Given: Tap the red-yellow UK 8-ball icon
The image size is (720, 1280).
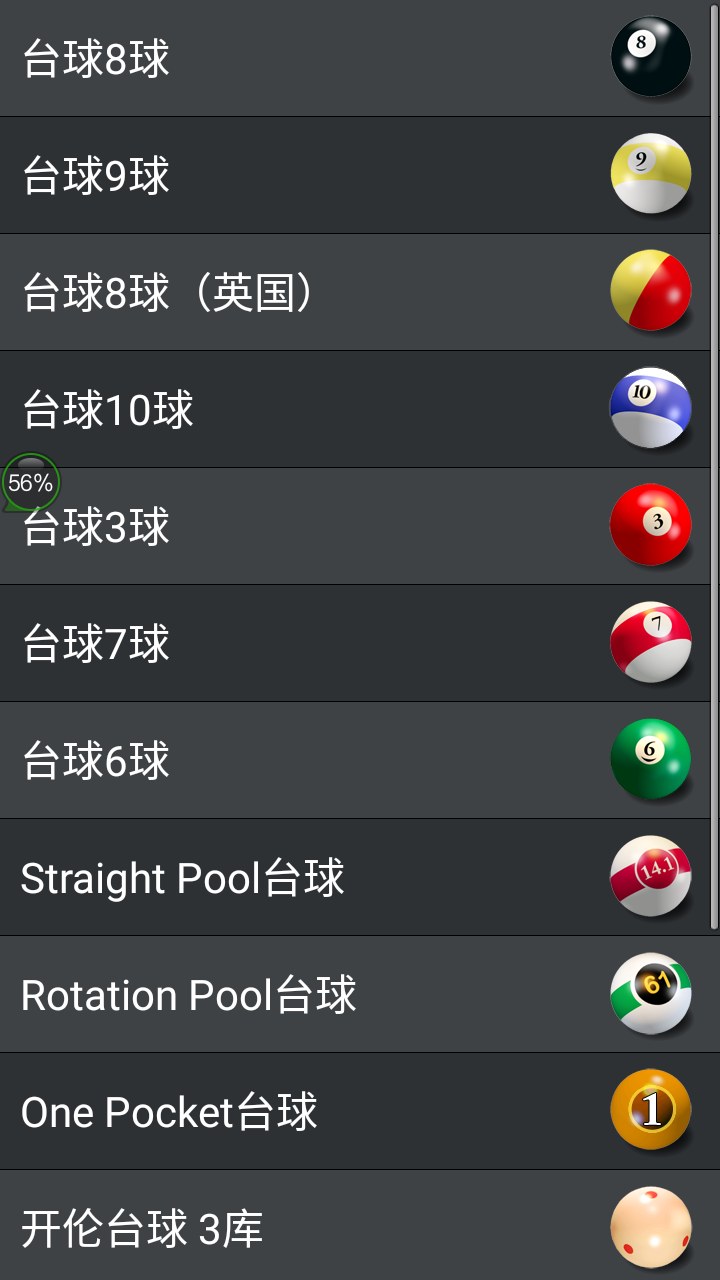Looking at the screenshot, I should (651, 290).
